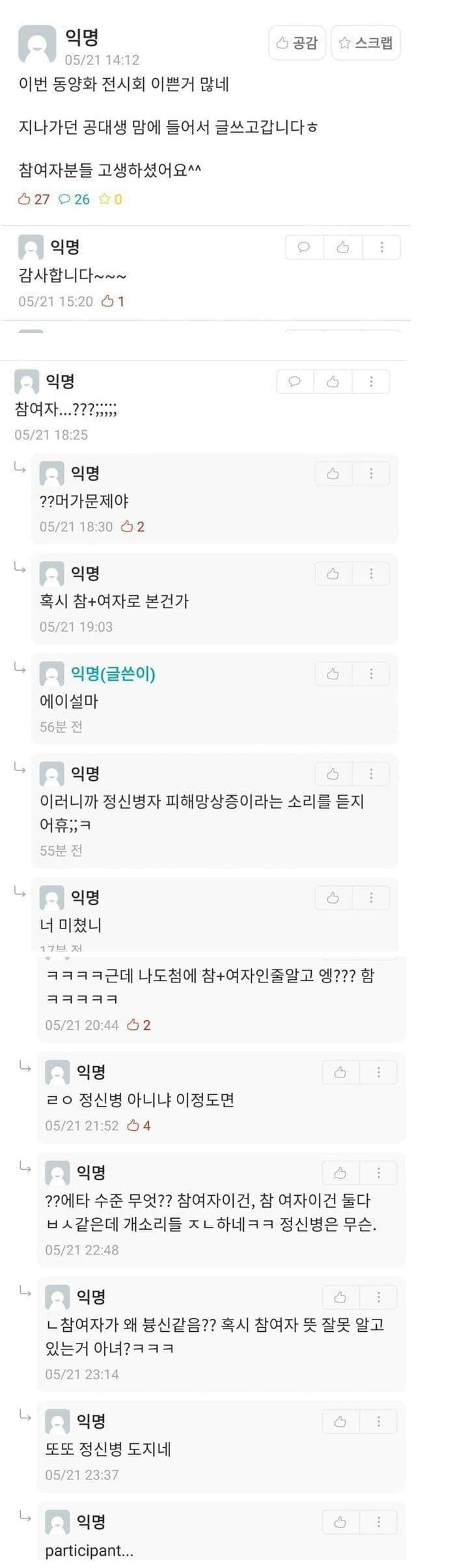Open more options on the 참여자...??? comment
This screenshot has width=464, height=1568.
tap(371, 382)
